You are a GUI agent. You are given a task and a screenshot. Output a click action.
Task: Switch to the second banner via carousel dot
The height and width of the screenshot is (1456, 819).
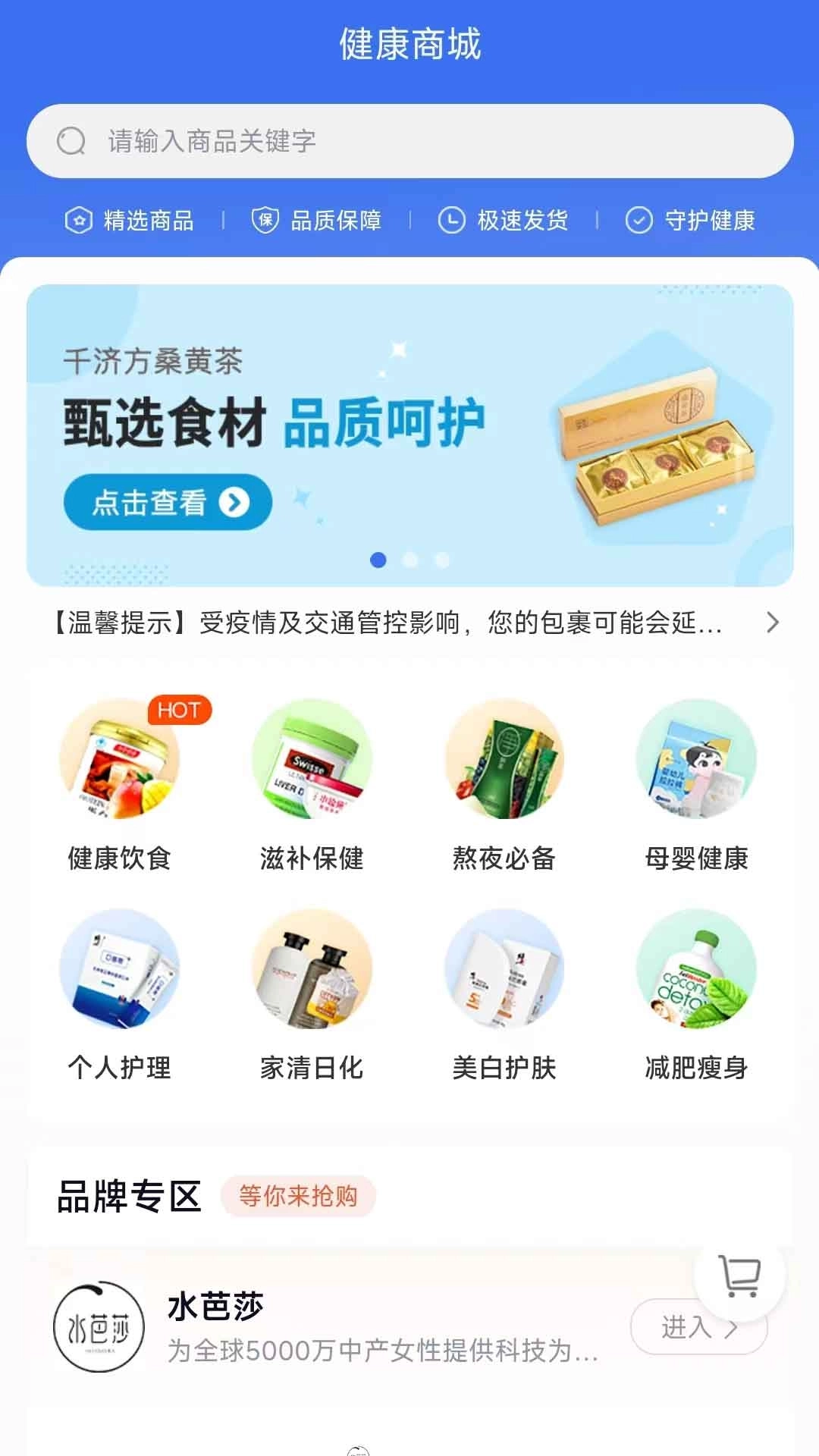(x=409, y=559)
